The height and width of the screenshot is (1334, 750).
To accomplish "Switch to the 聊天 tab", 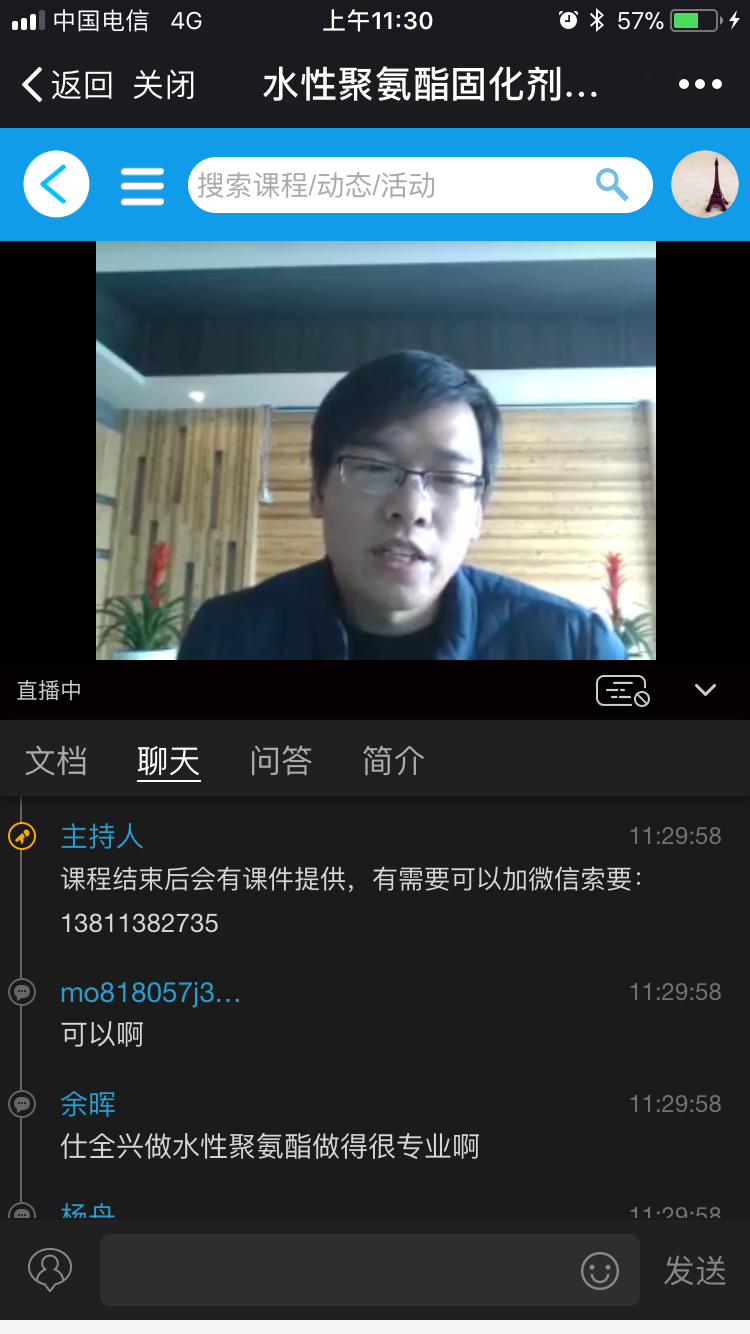I will [x=168, y=761].
